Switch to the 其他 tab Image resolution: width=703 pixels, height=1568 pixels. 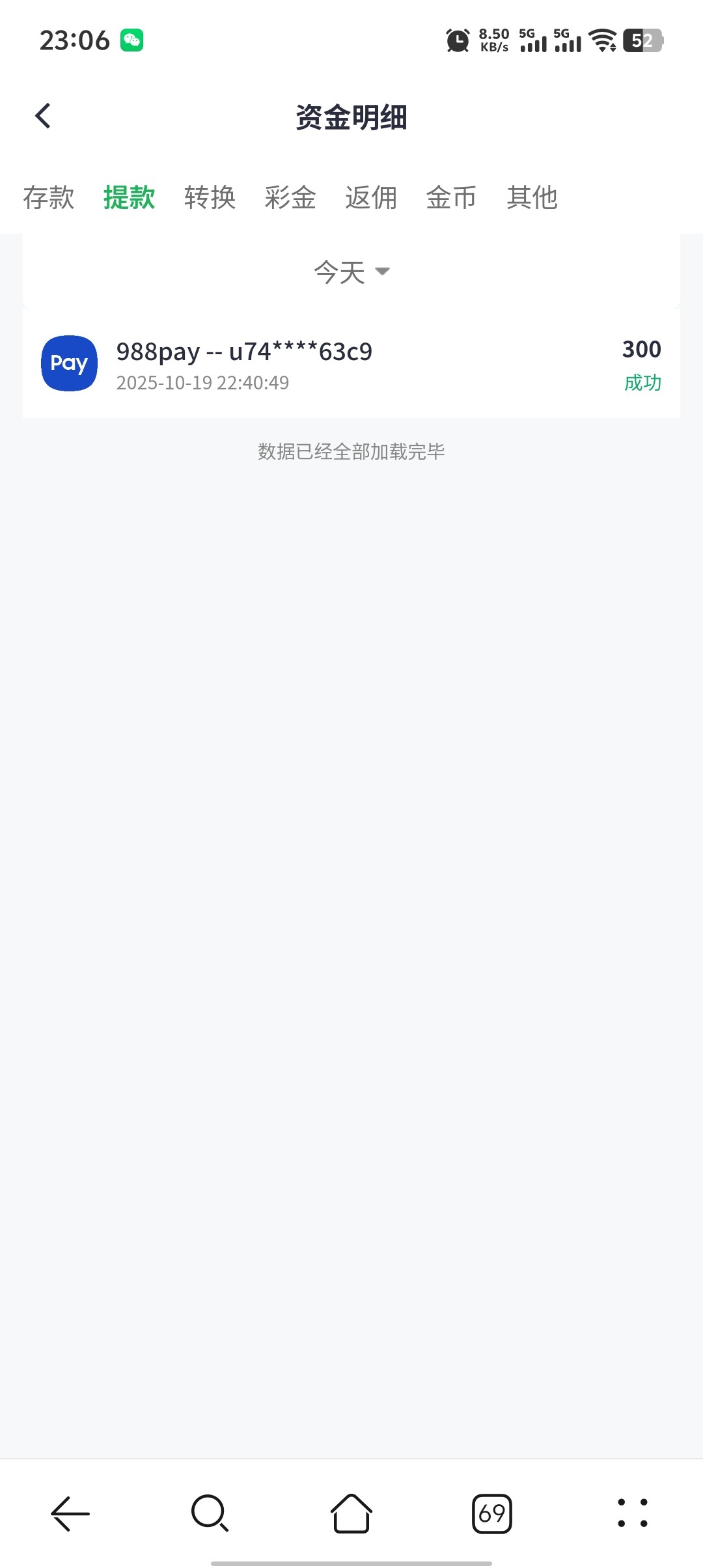532,197
